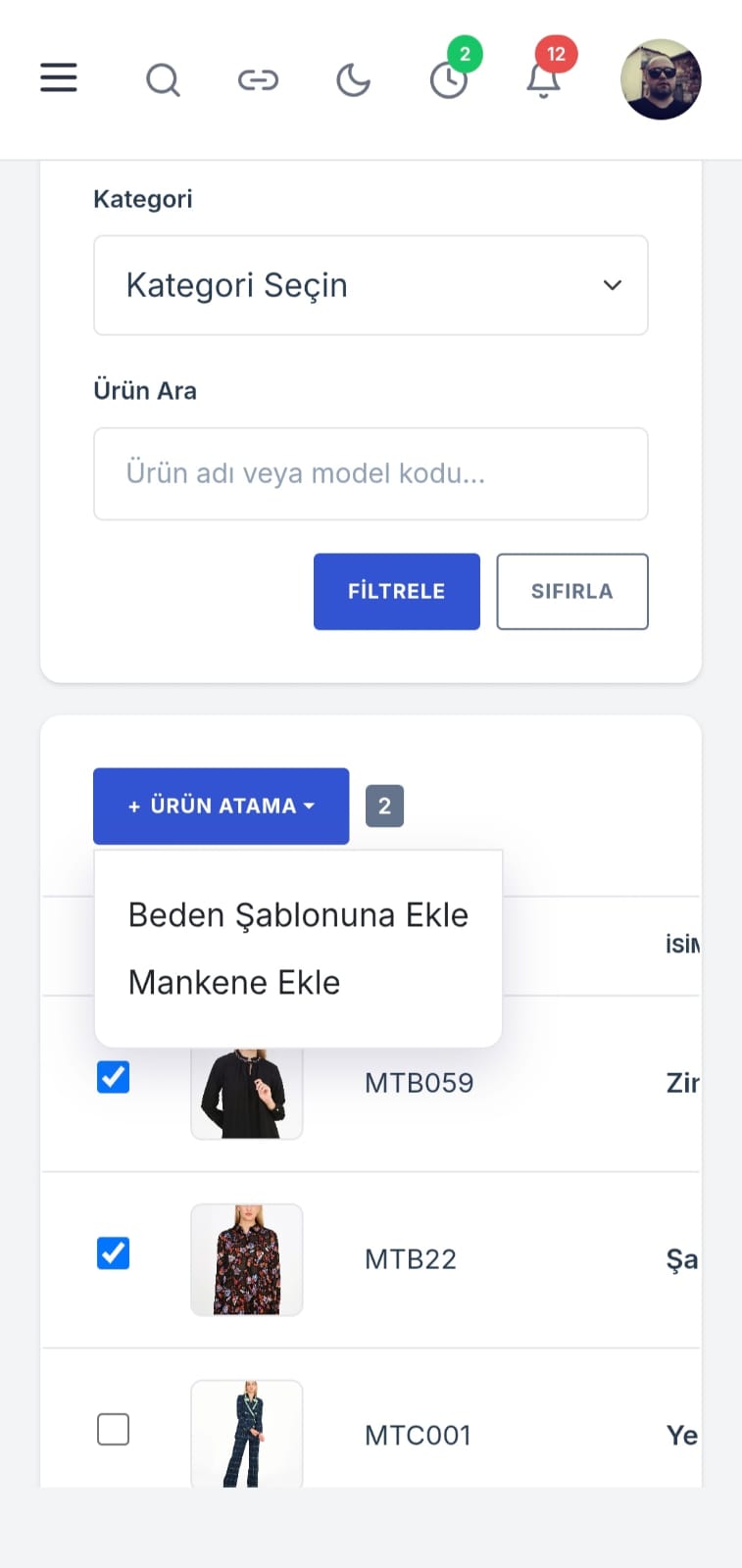Uncheck the MTB22 product checkbox
This screenshot has height=1568, width=742.
tap(114, 1253)
